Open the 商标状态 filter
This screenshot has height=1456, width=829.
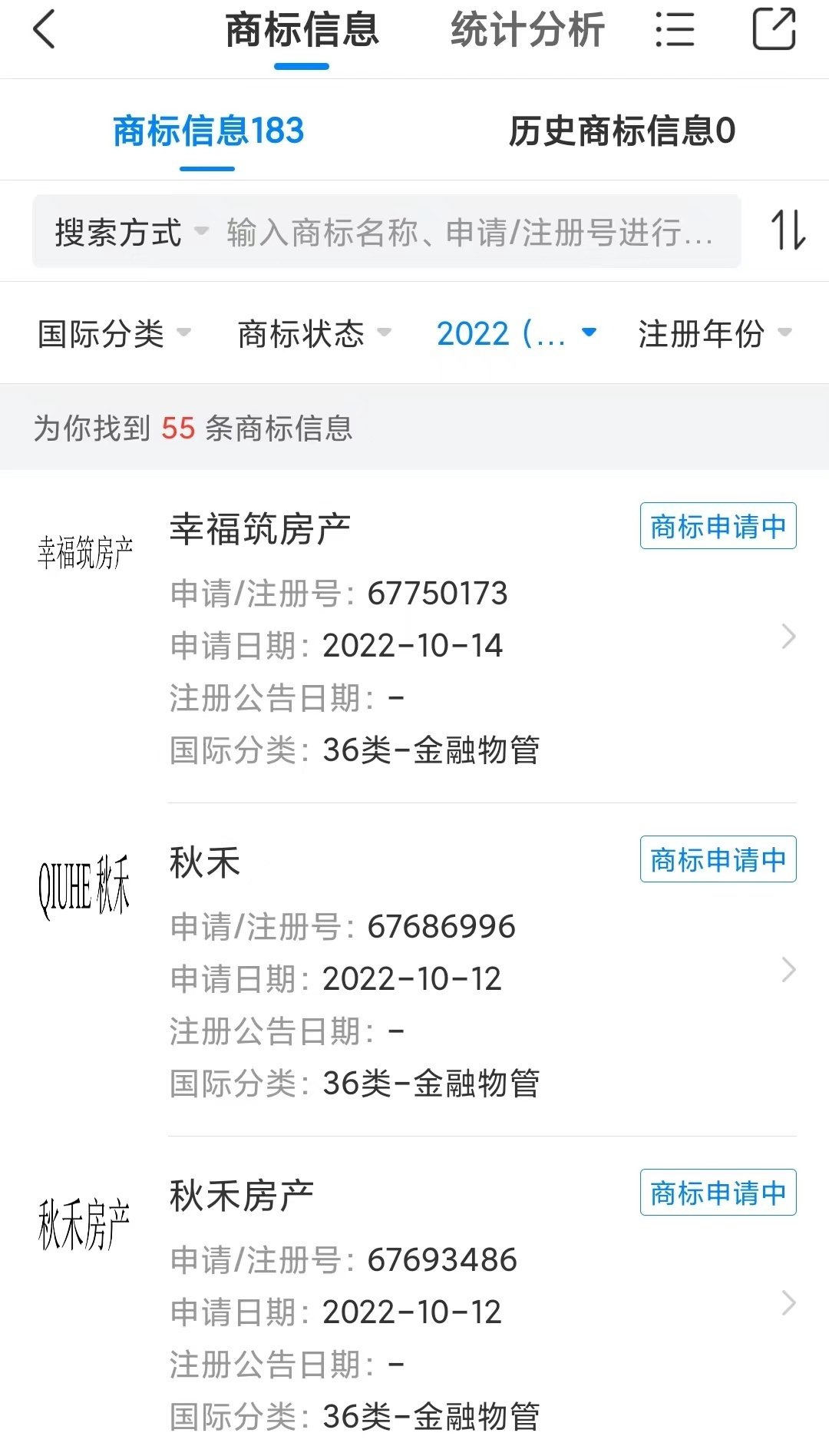tap(315, 333)
